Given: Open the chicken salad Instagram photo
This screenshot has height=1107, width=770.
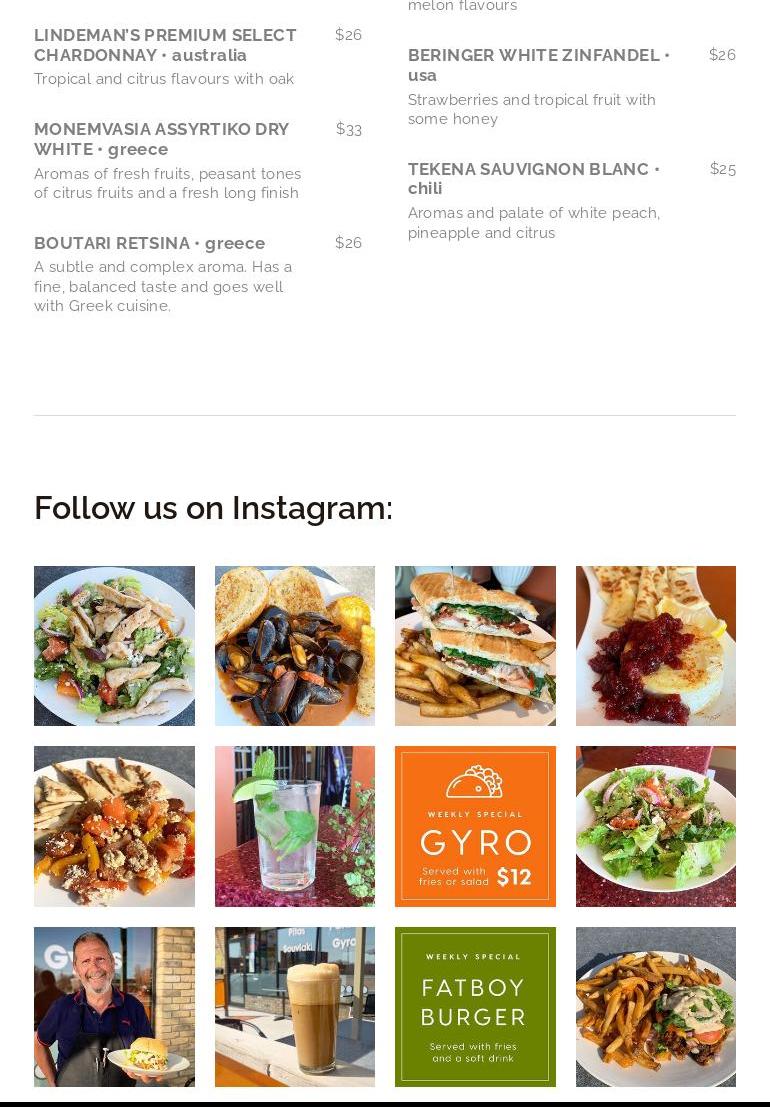Looking at the screenshot, I should tap(114, 646).
